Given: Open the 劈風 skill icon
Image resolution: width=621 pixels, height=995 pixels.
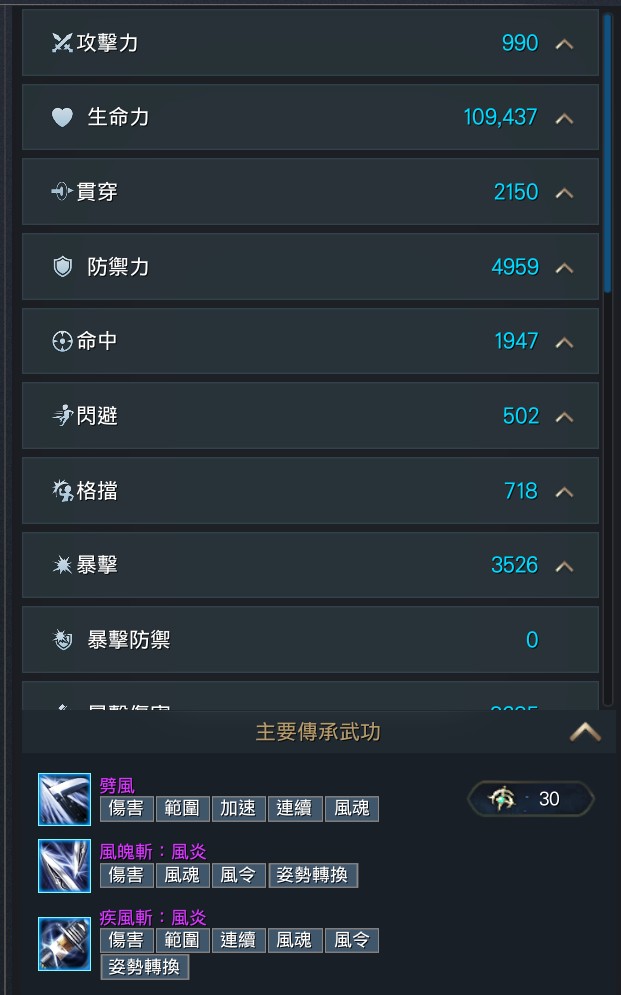Looking at the screenshot, I should click(64, 799).
